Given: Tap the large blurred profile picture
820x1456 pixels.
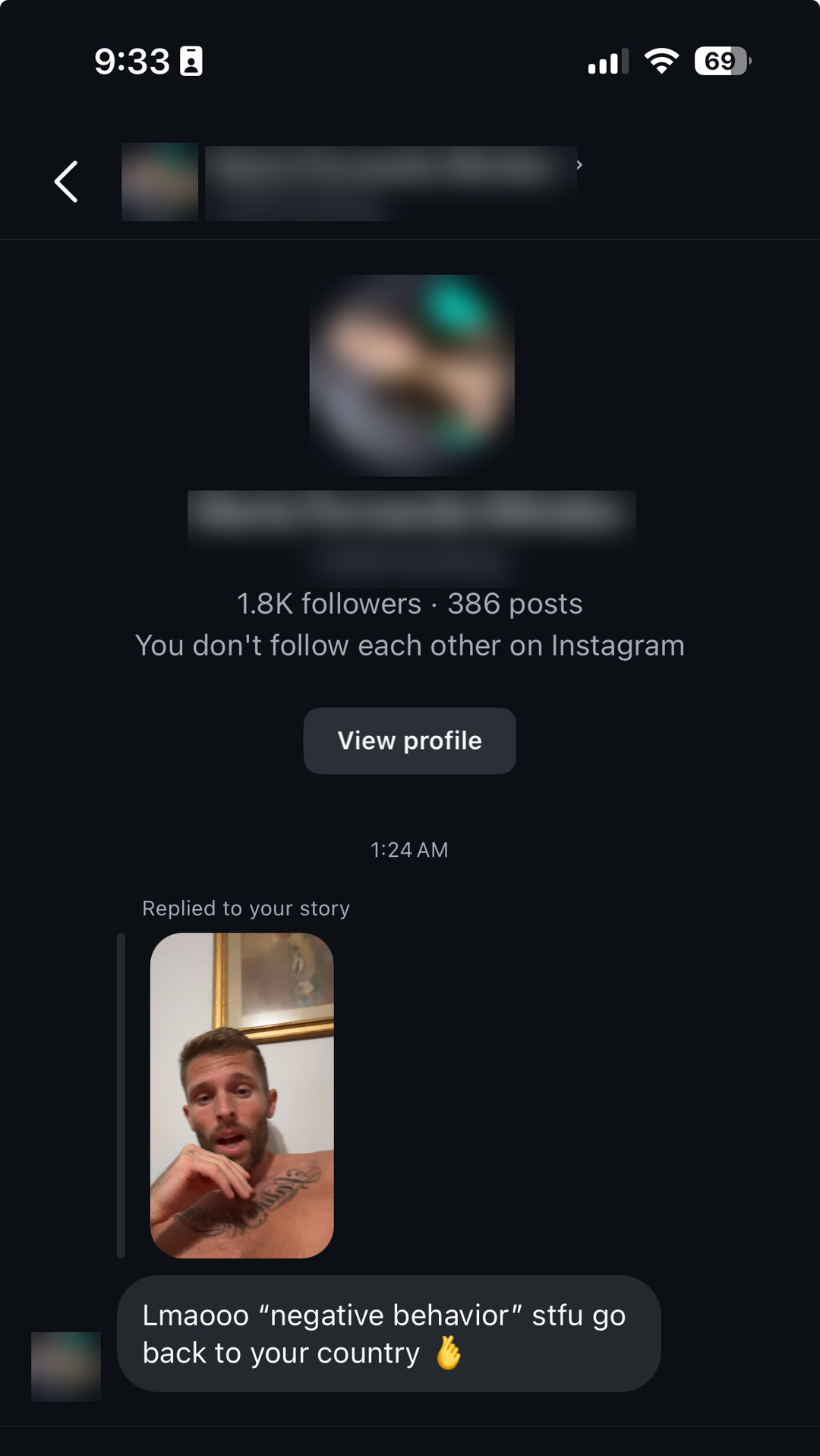Looking at the screenshot, I should pos(412,375).
